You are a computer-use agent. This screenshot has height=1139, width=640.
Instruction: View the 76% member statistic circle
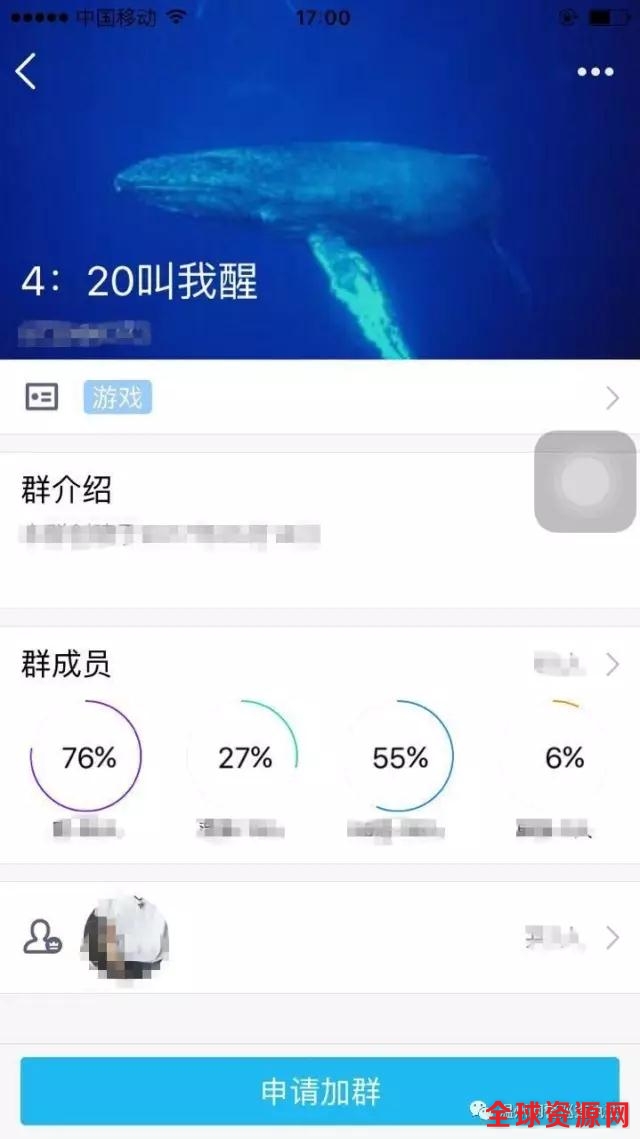pos(88,758)
